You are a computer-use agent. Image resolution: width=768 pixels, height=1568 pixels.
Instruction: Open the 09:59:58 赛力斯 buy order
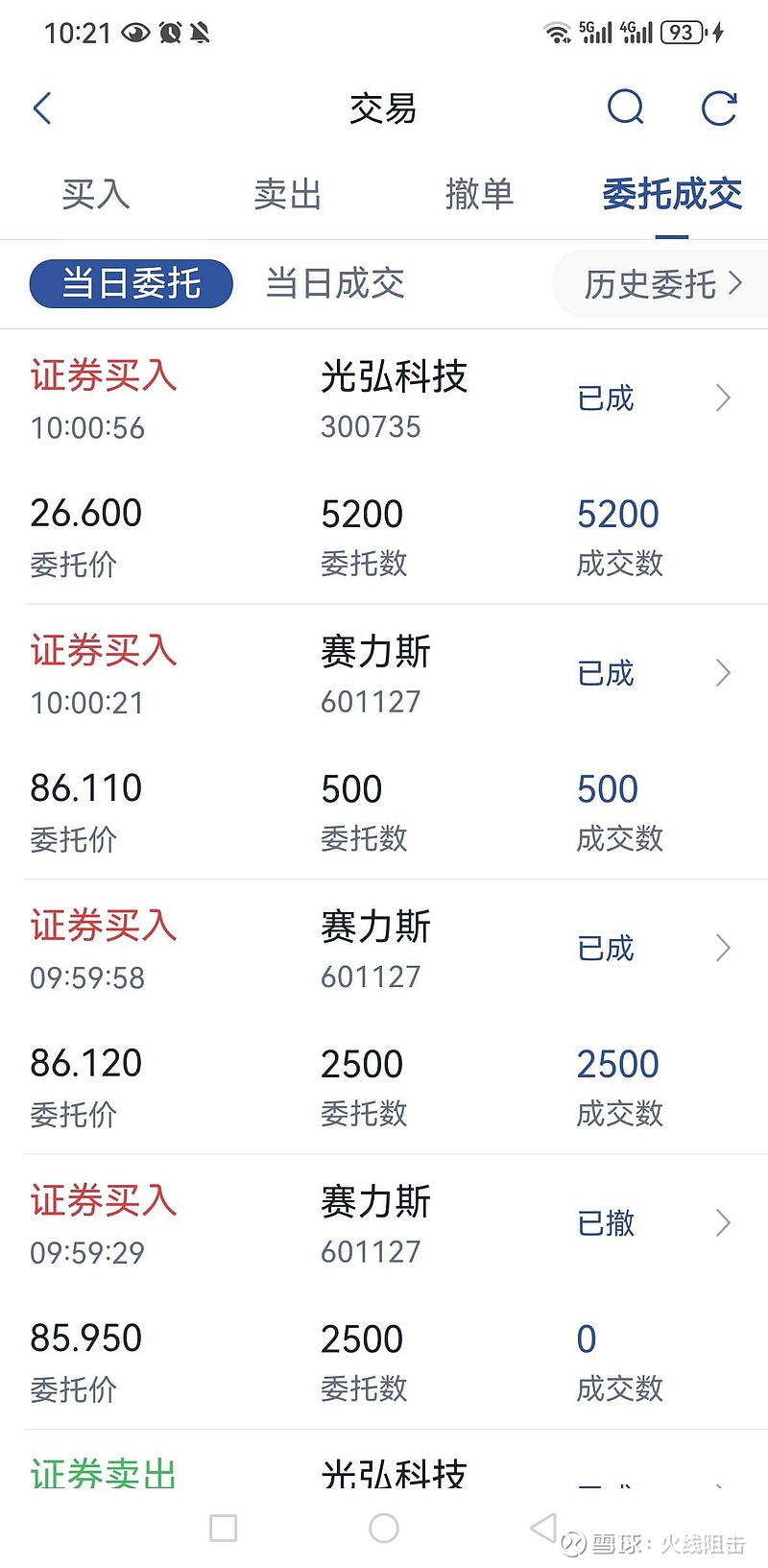click(x=384, y=1017)
